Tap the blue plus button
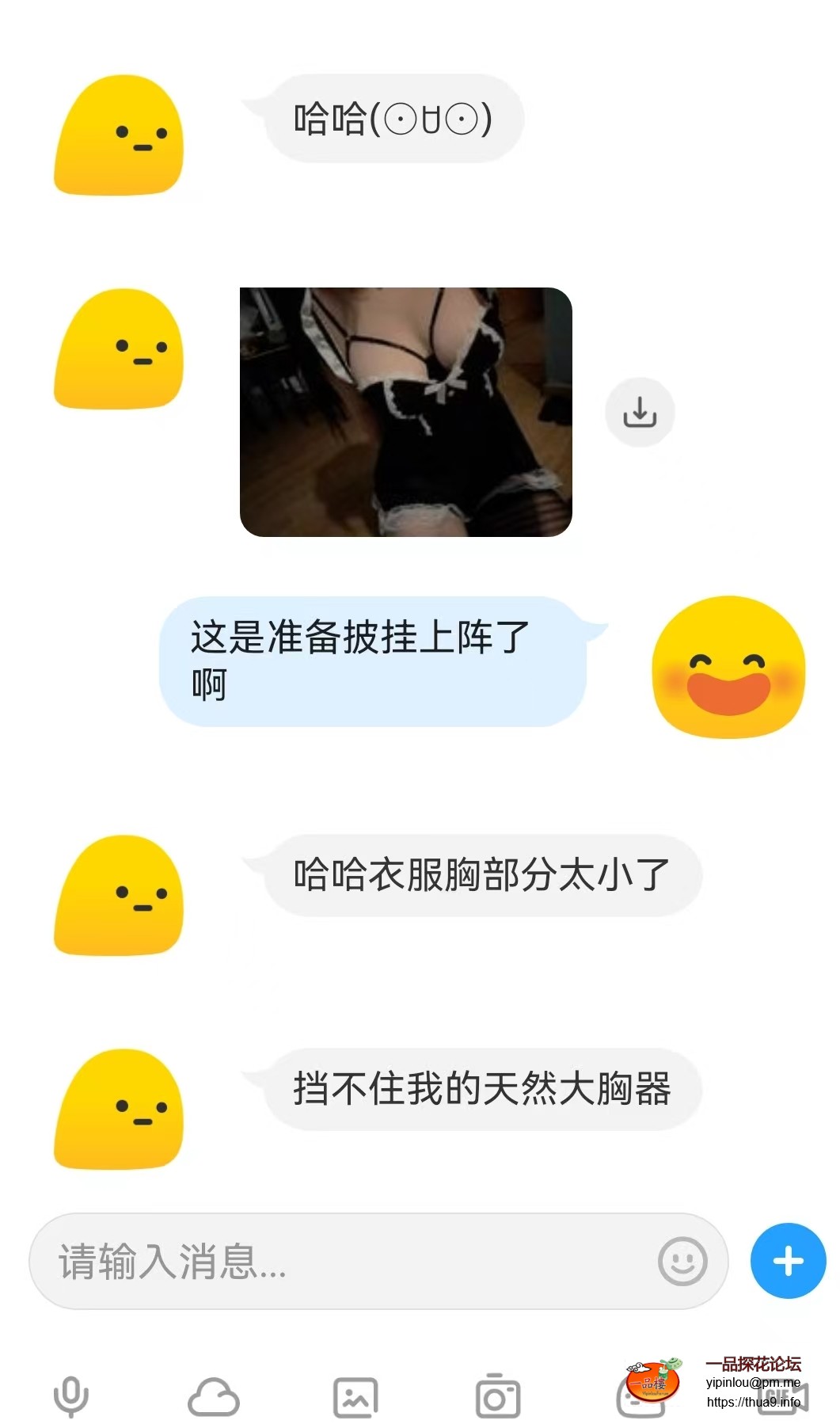Viewport: 840px width, 1424px height. 788,1261
